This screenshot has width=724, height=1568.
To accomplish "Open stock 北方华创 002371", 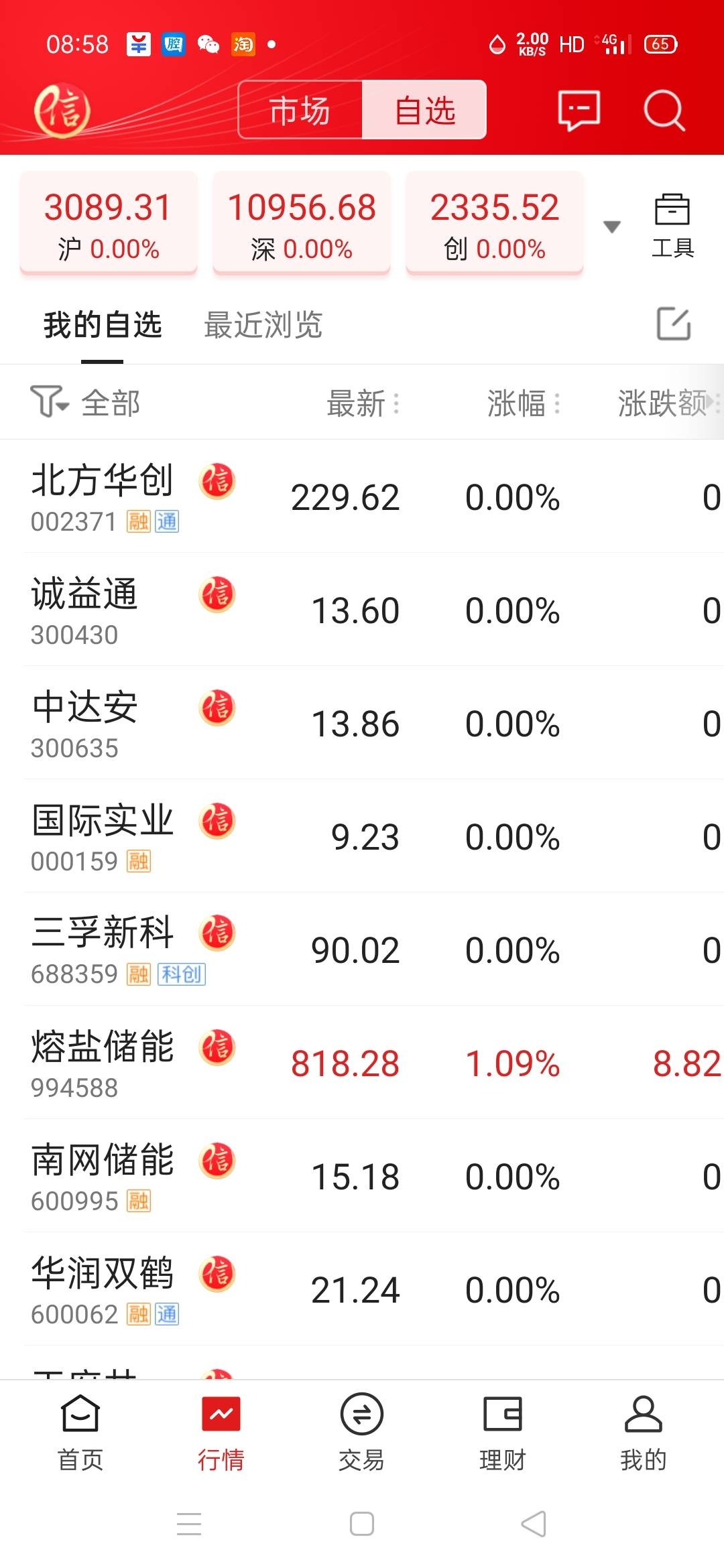I will 102,496.
